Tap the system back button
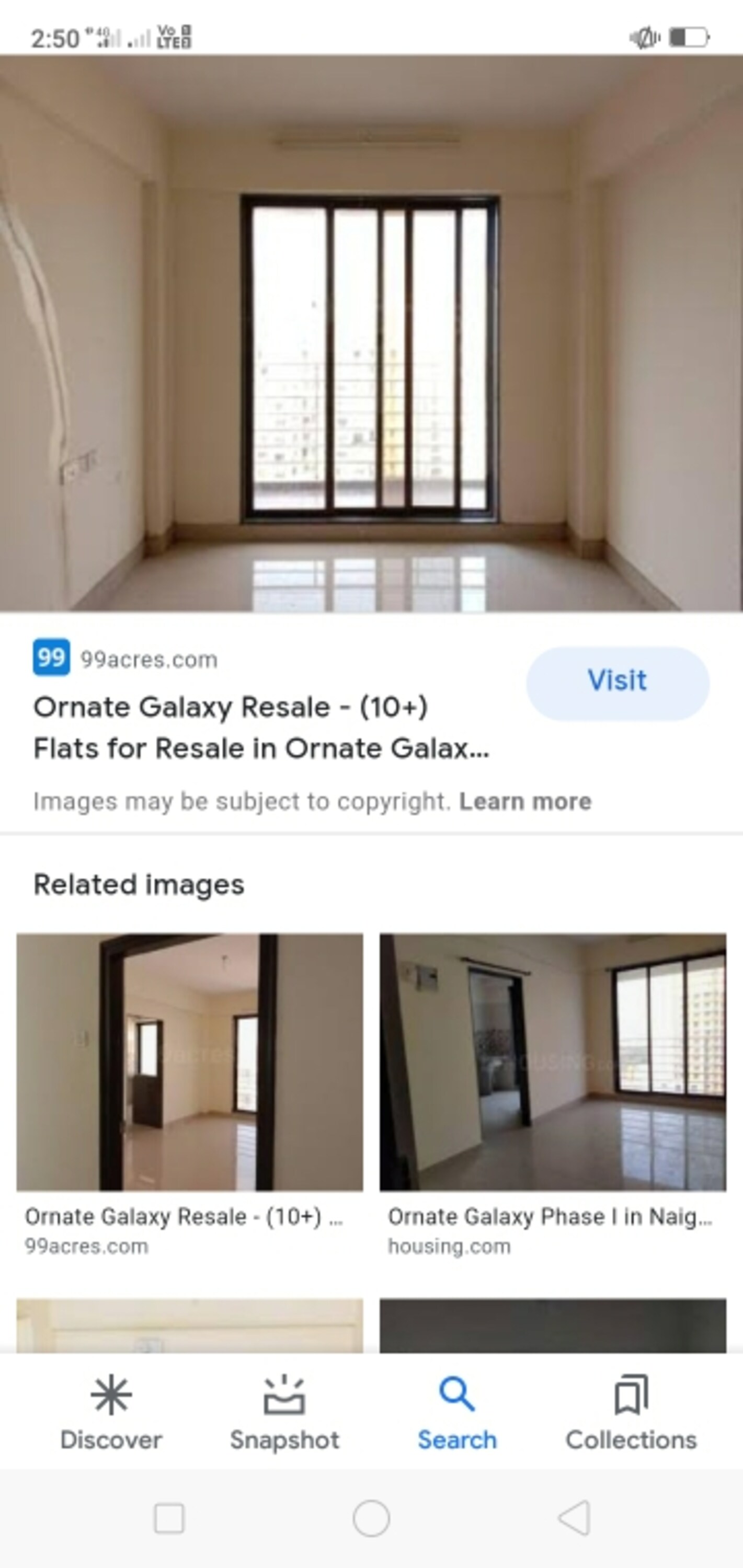The image size is (743, 1568). pos(574,1518)
